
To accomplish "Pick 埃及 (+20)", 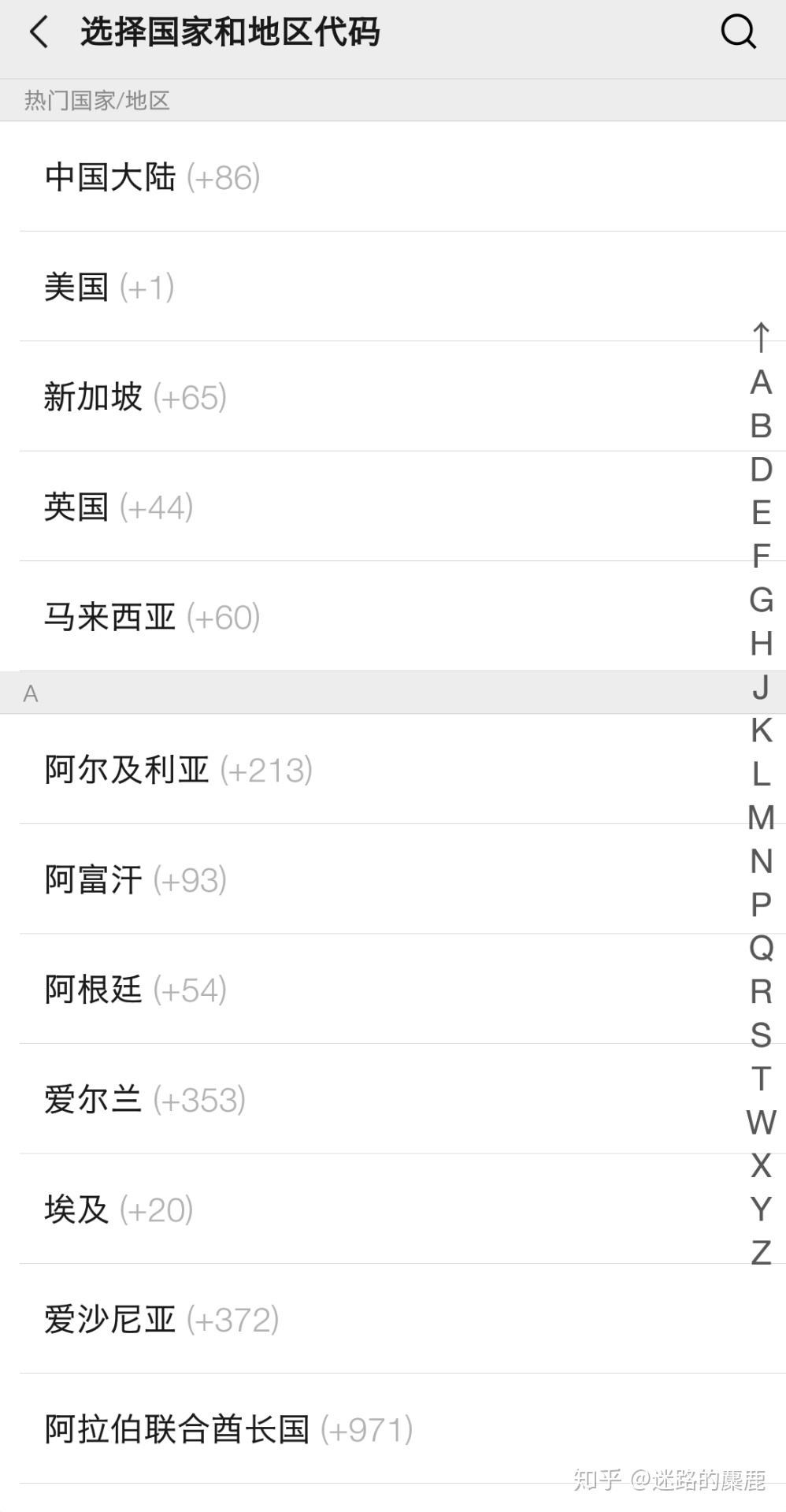I will [118, 1210].
